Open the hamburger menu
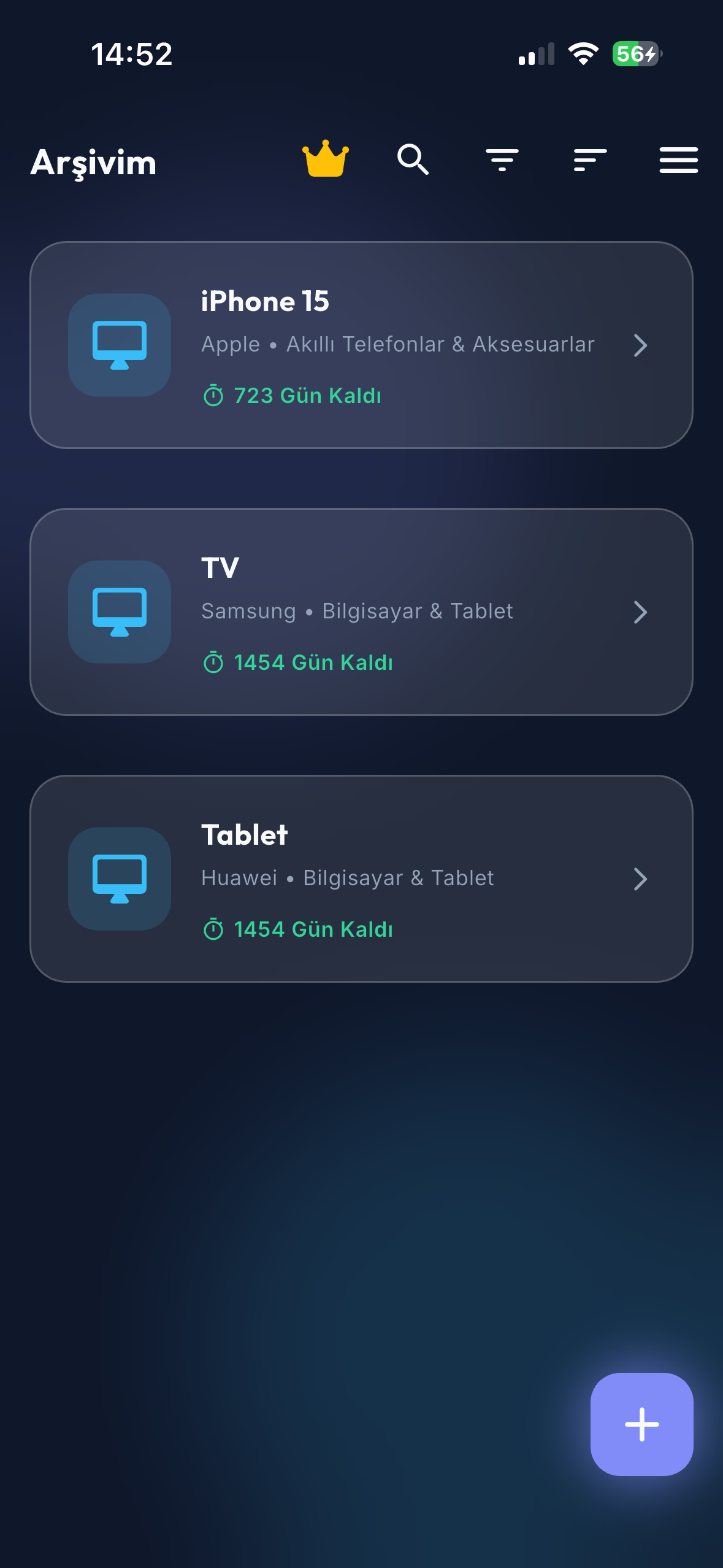 click(679, 159)
